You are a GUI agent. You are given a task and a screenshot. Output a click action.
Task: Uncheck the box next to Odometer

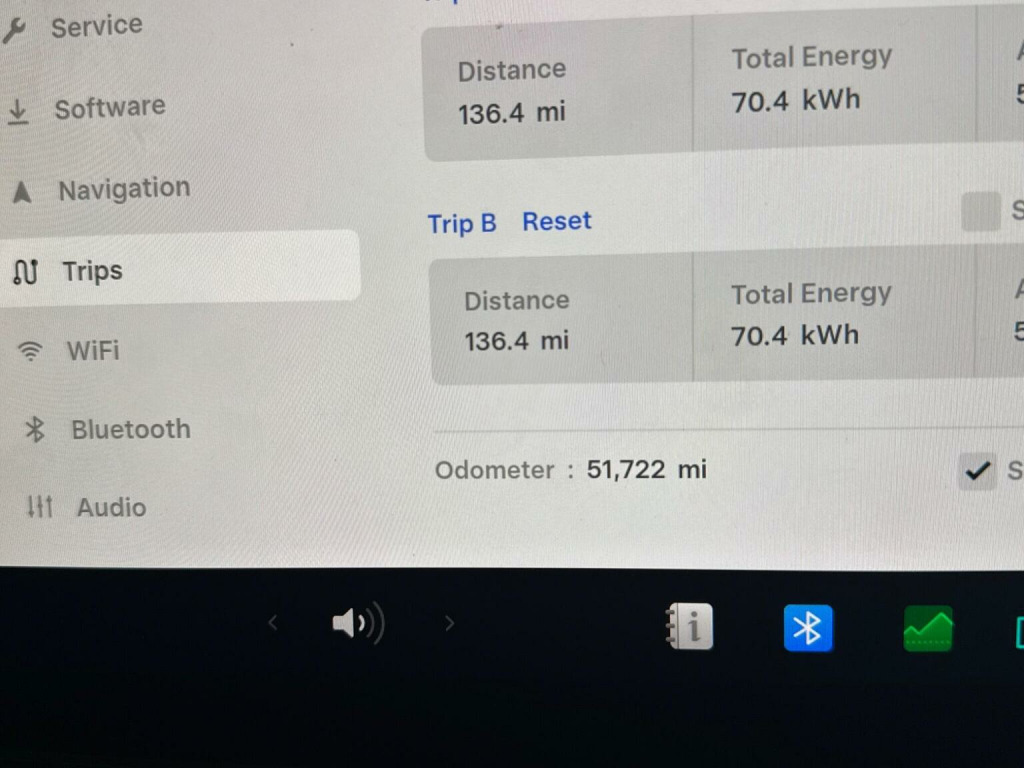tap(977, 470)
